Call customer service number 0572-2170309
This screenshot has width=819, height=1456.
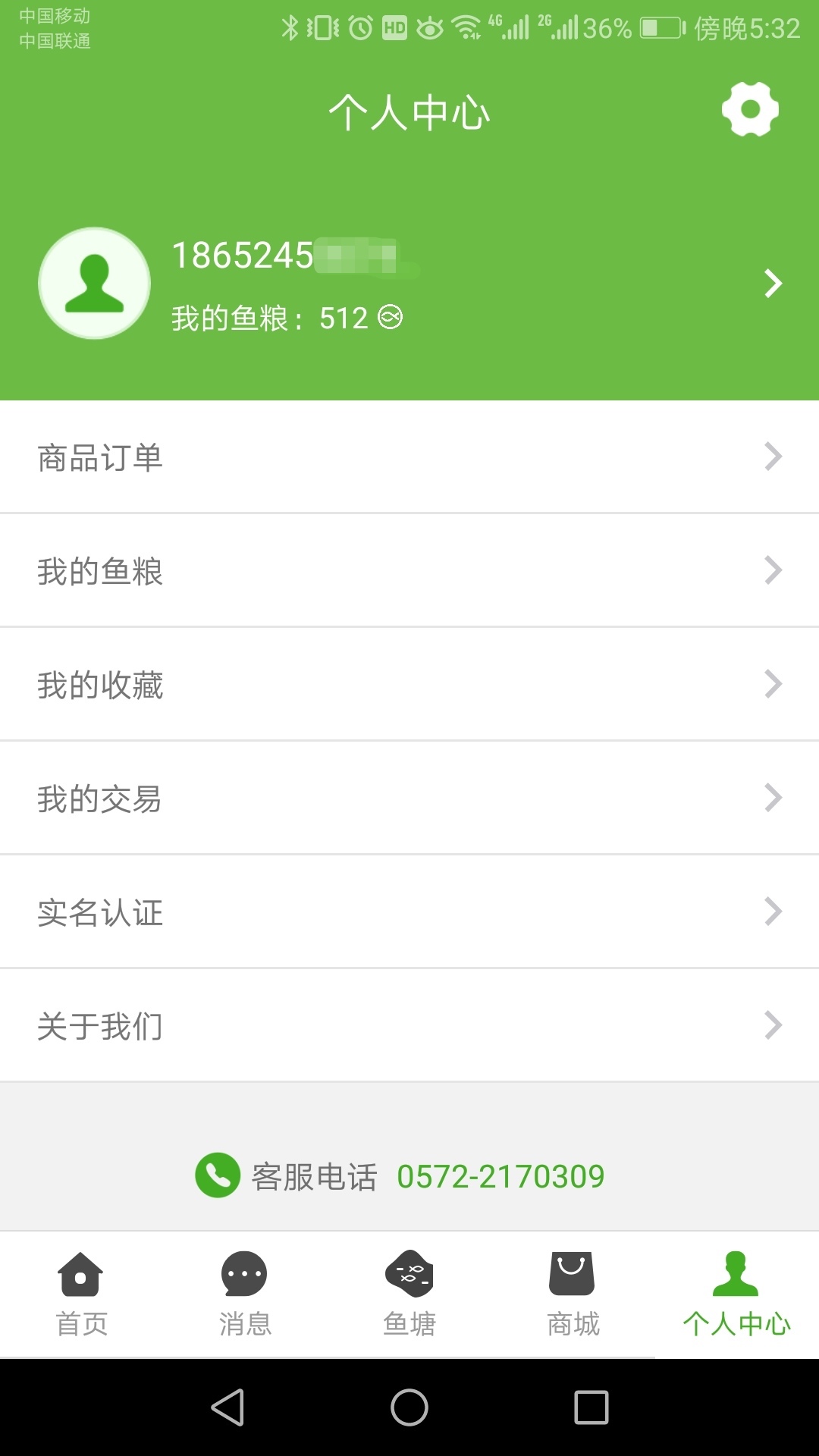coord(502,1177)
